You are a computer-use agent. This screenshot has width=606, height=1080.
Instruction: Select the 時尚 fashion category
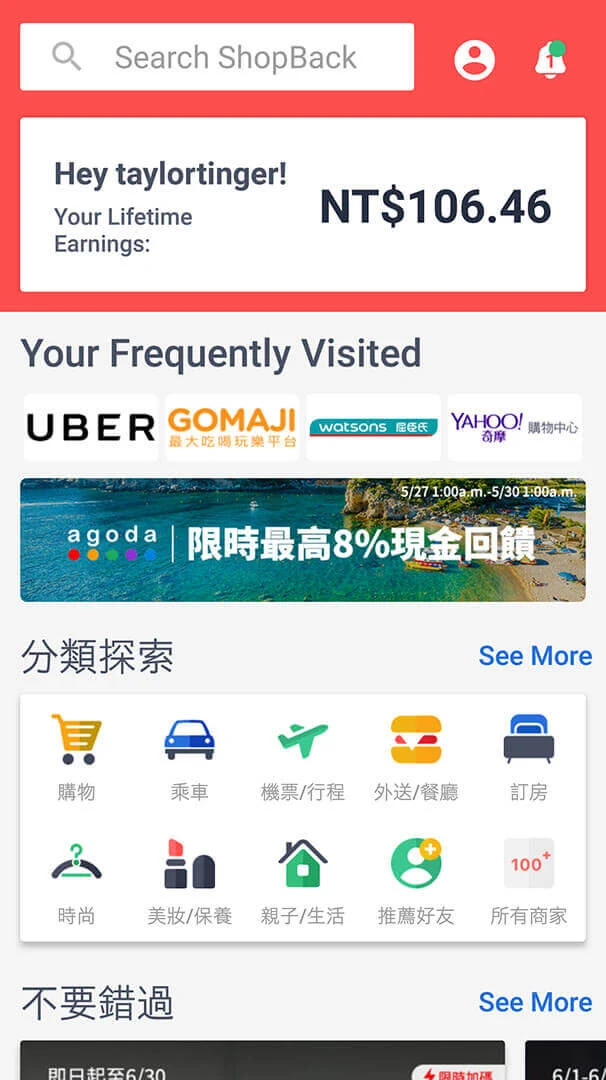pyautogui.click(x=77, y=880)
